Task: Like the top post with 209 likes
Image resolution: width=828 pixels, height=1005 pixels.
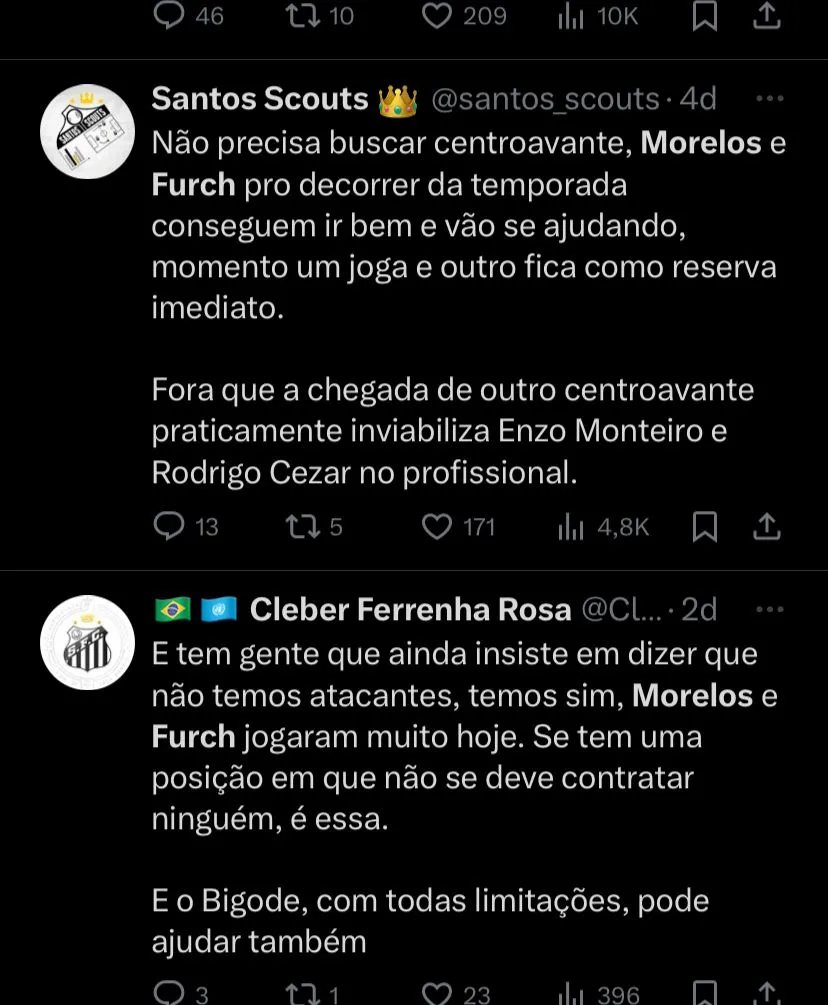Action: click(x=437, y=16)
